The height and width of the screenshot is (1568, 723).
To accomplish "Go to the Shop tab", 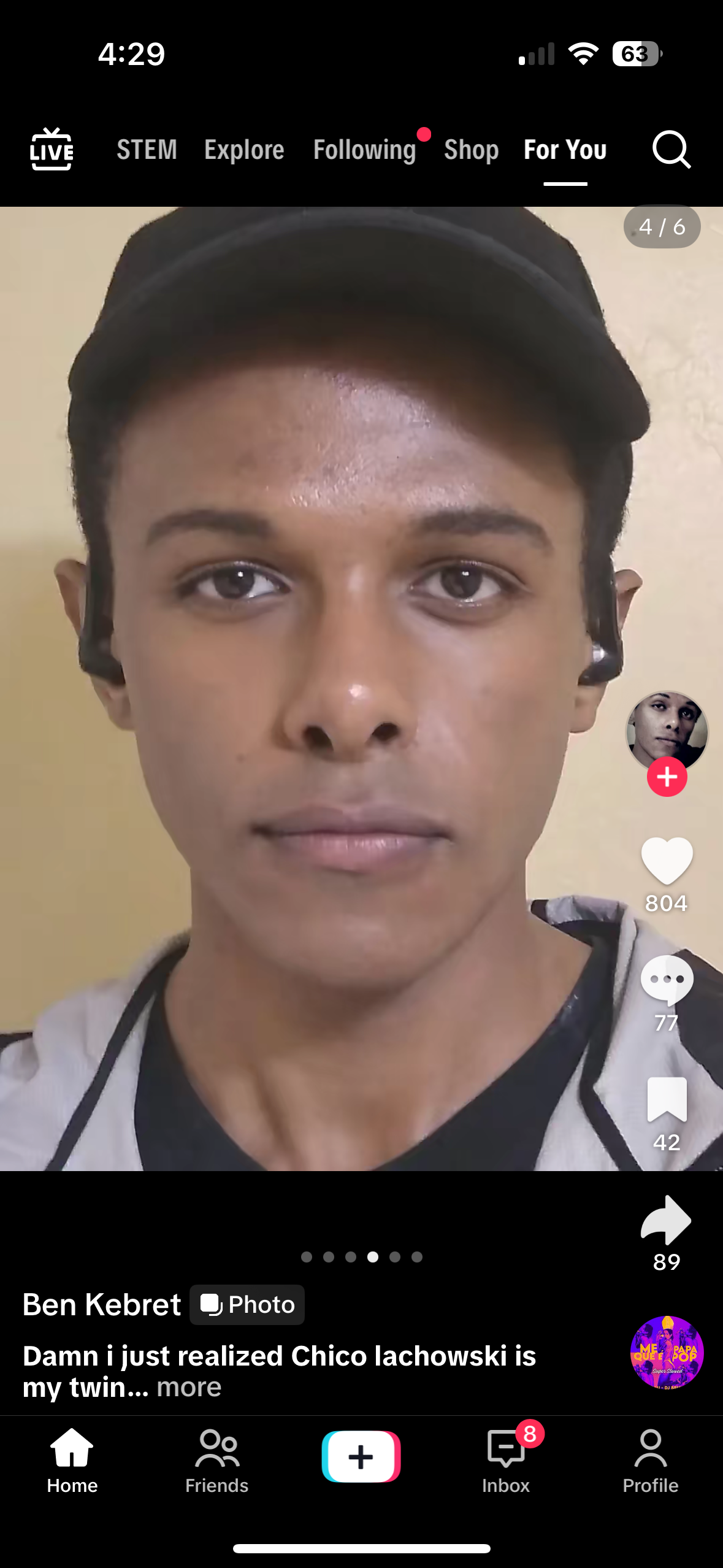I will tap(471, 150).
